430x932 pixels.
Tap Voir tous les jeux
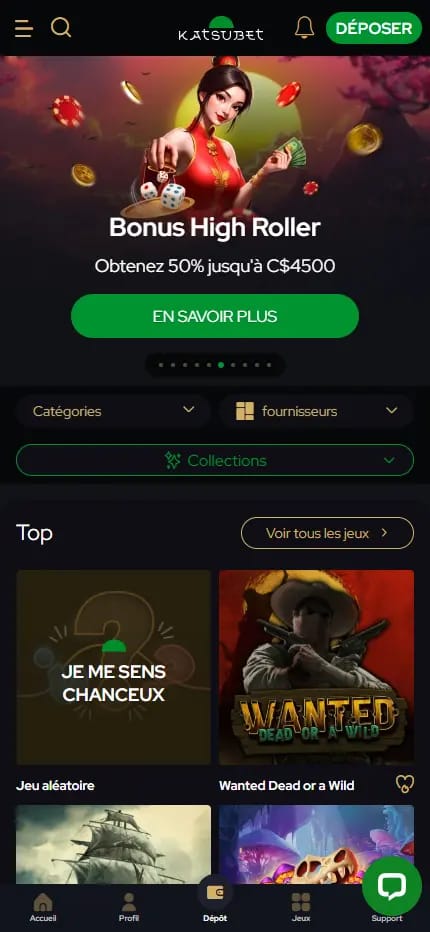(327, 533)
